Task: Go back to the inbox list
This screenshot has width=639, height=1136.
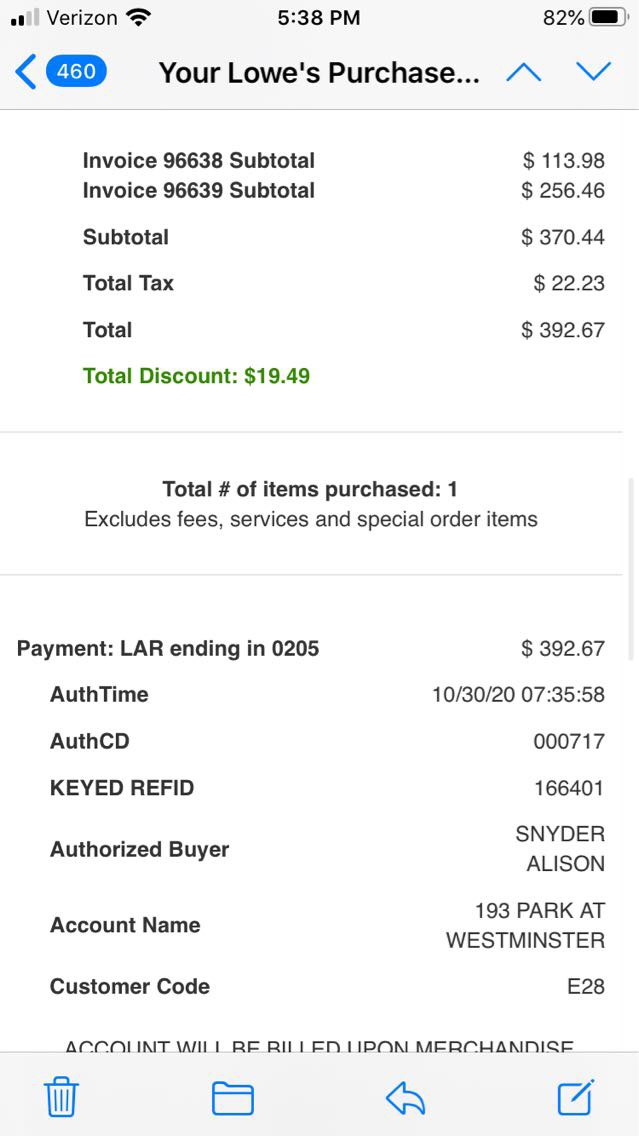Action: (60, 72)
